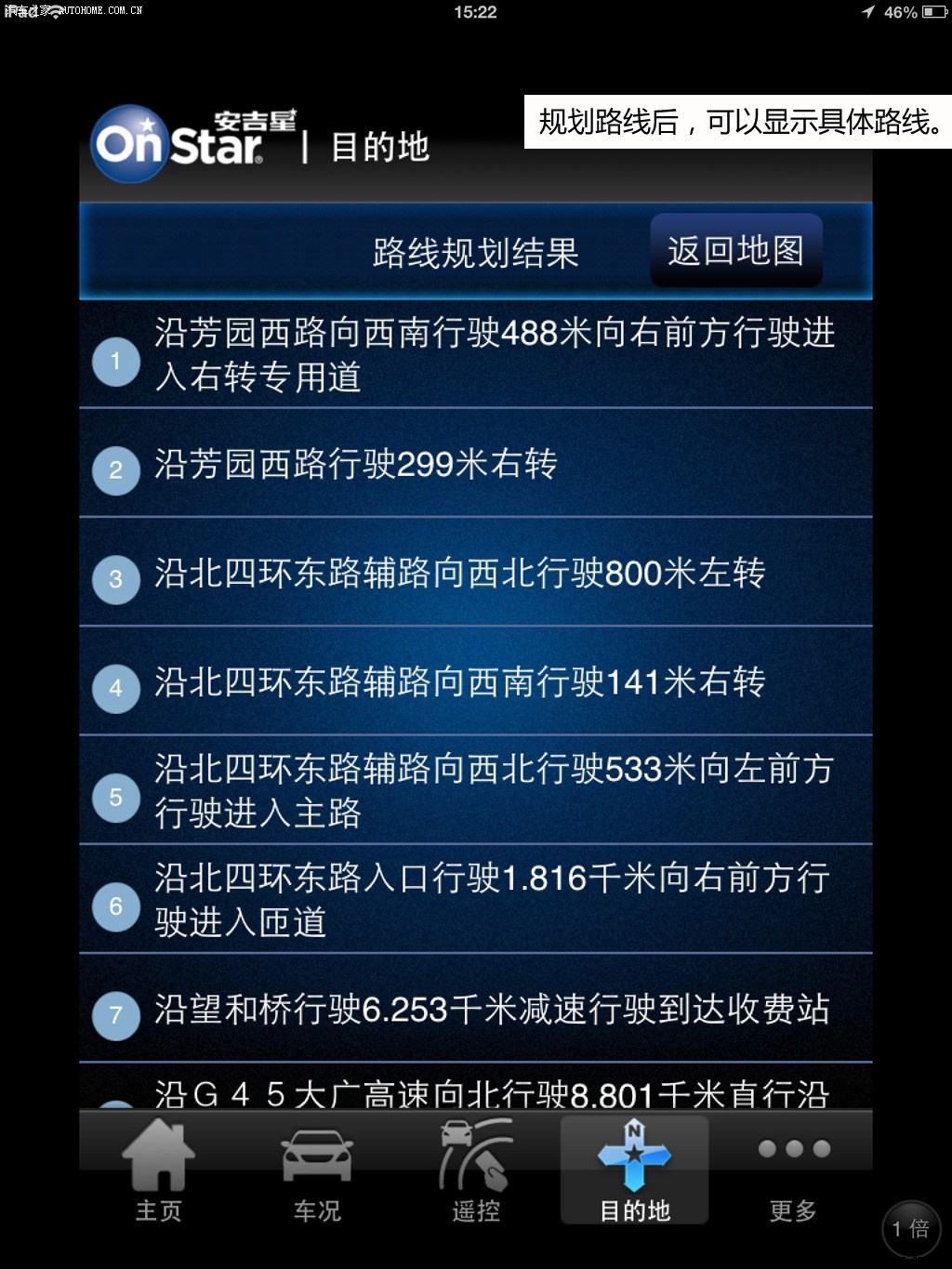
Task: Toggle the 1倍 screen scale button
Action: [x=911, y=1229]
